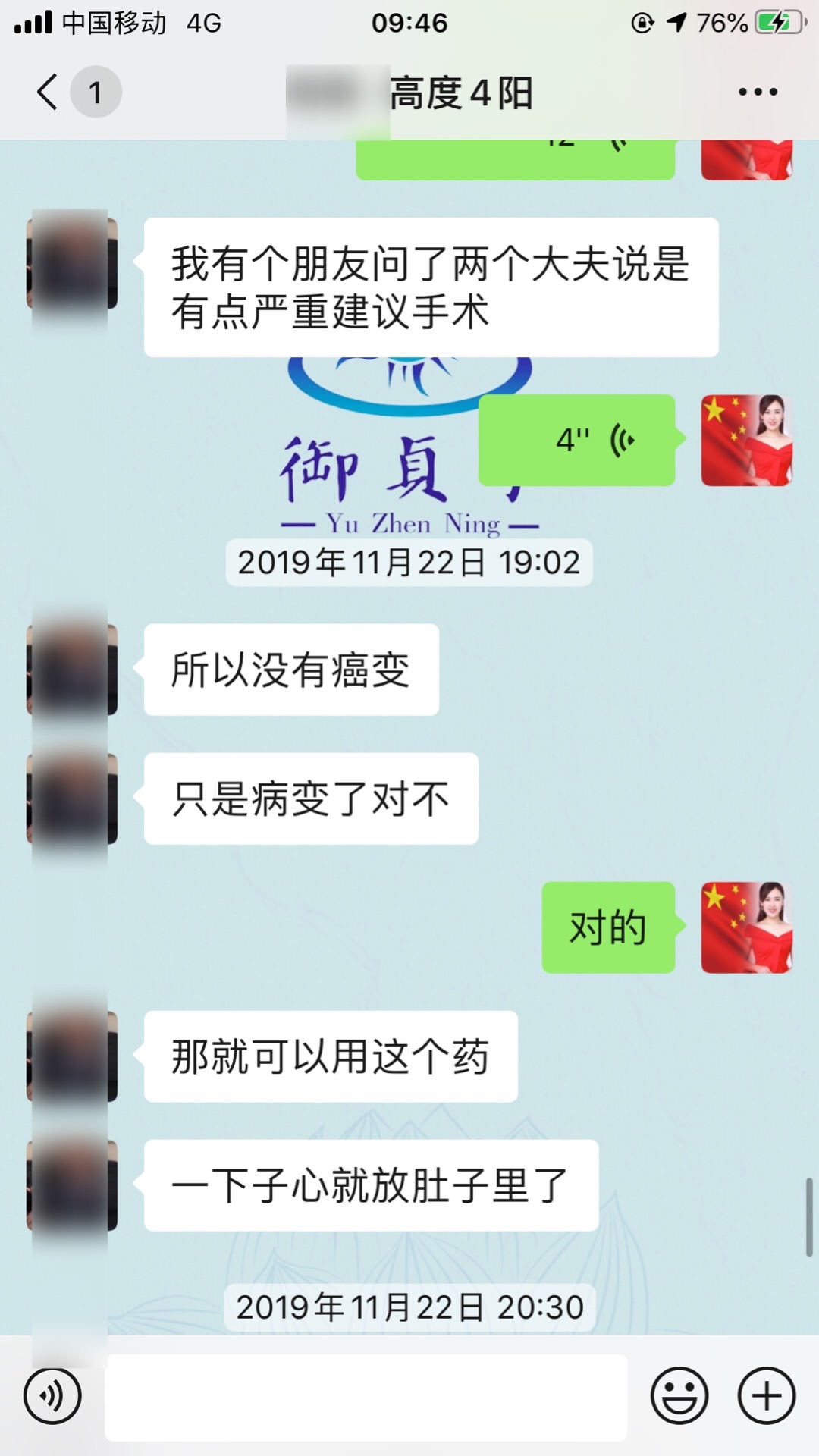Tap the message text field
The width and height of the screenshot is (819, 1456).
366,1398
